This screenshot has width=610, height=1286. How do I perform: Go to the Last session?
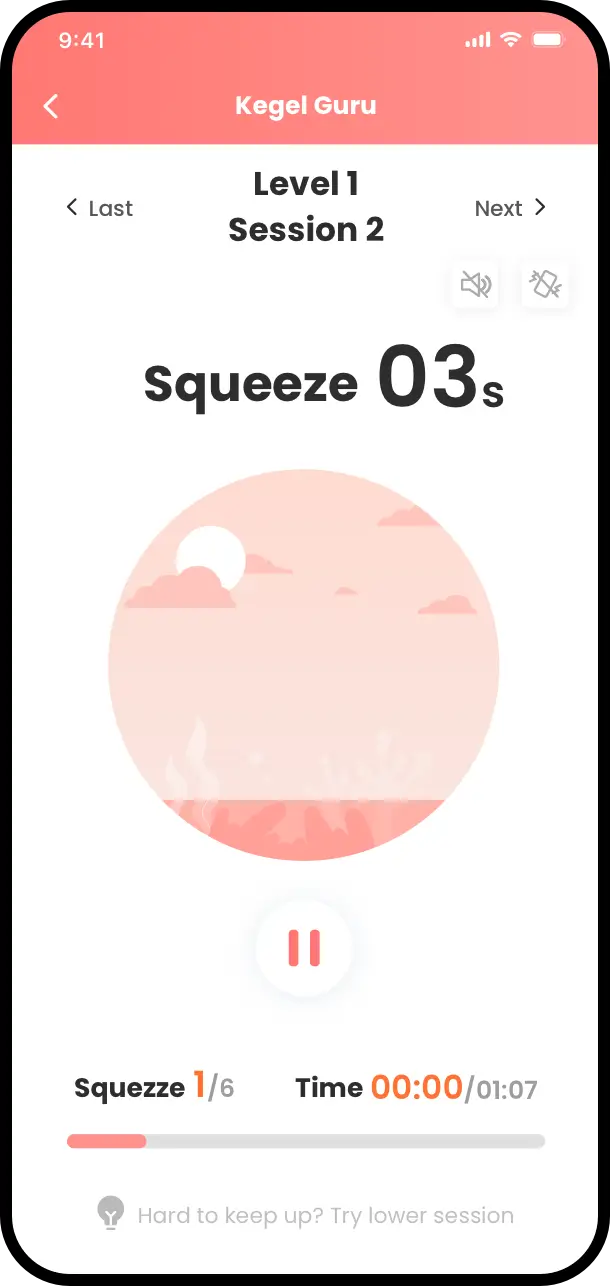tap(99, 208)
